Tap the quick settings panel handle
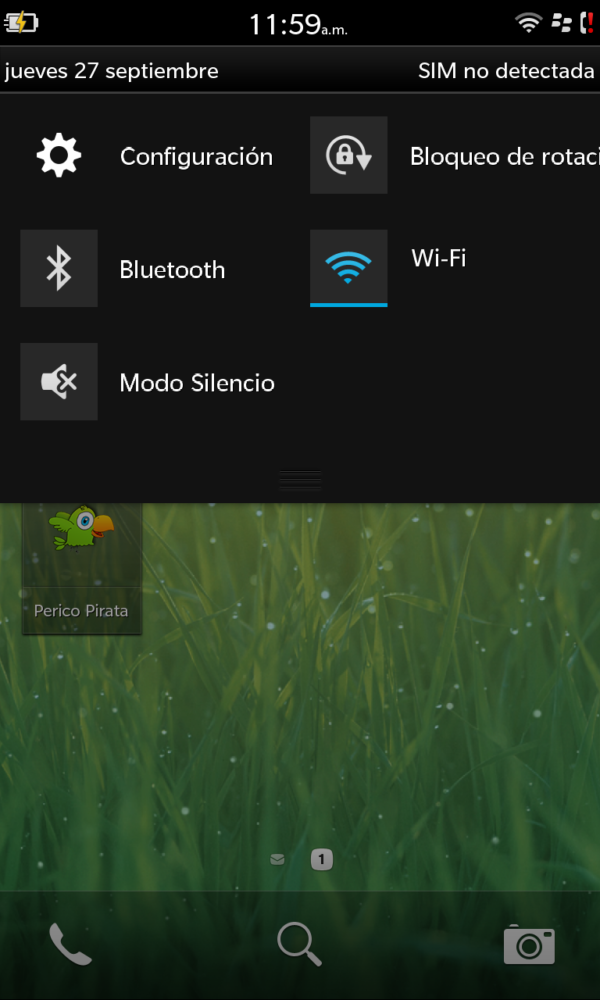The image size is (600, 1000). (300, 479)
